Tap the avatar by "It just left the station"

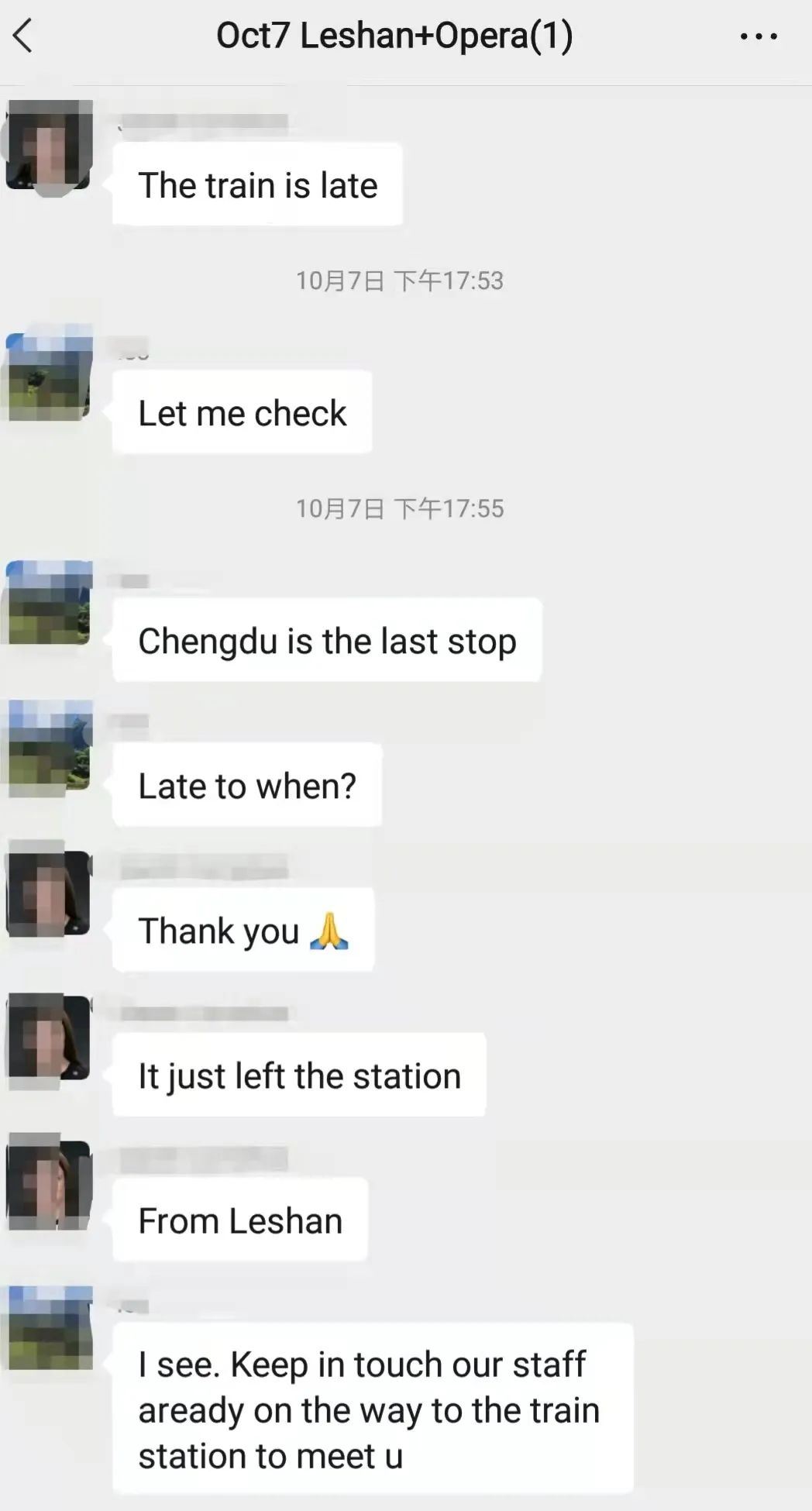point(49,1038)
